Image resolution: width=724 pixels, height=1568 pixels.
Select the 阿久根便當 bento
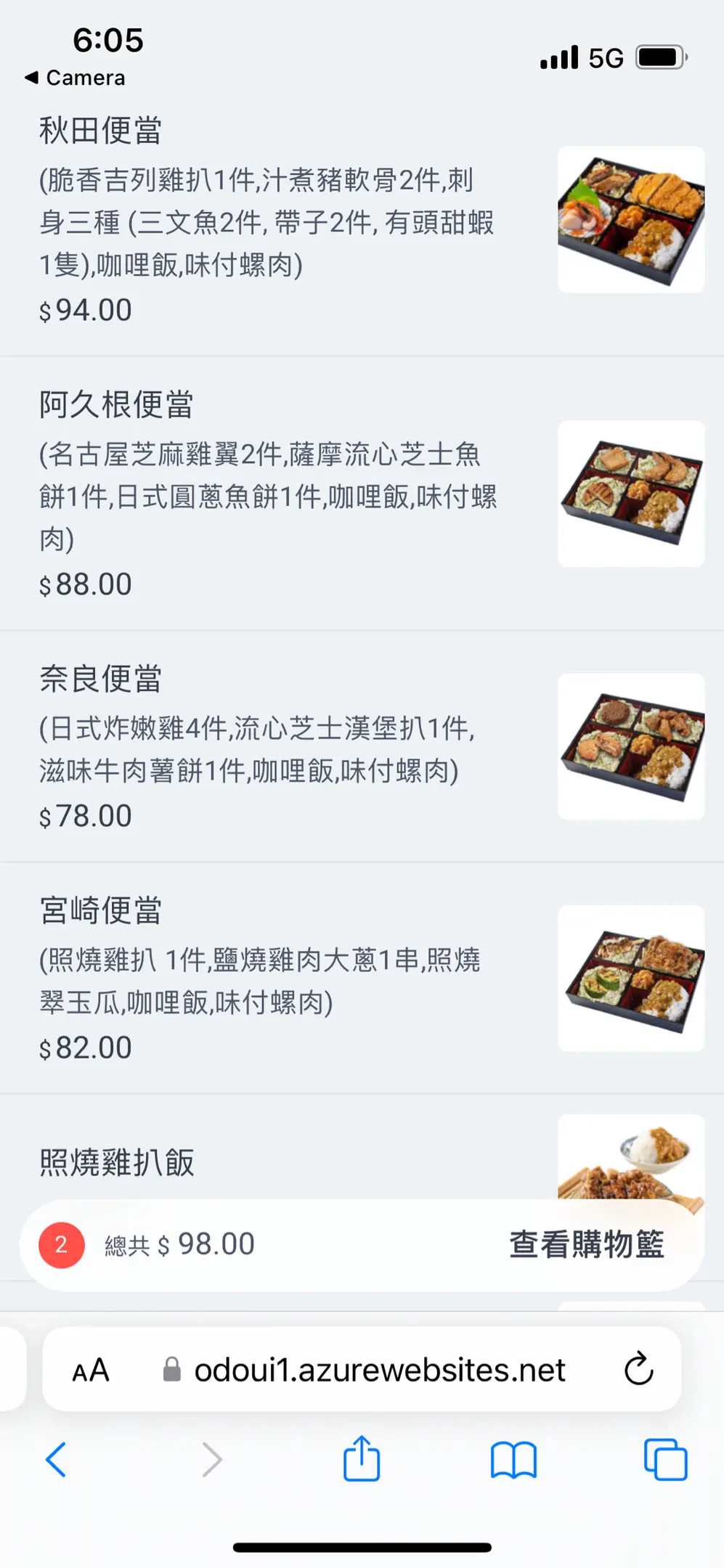click(116, 405)
